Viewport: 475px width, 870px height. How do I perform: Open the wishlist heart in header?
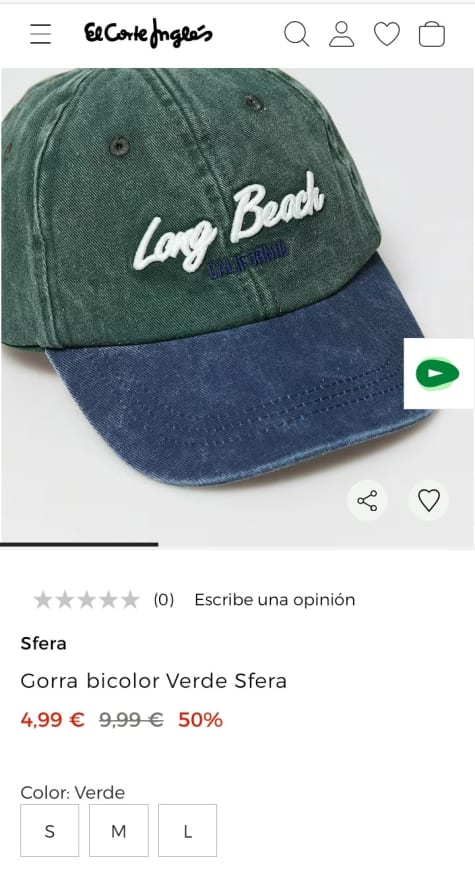point(387,34)
